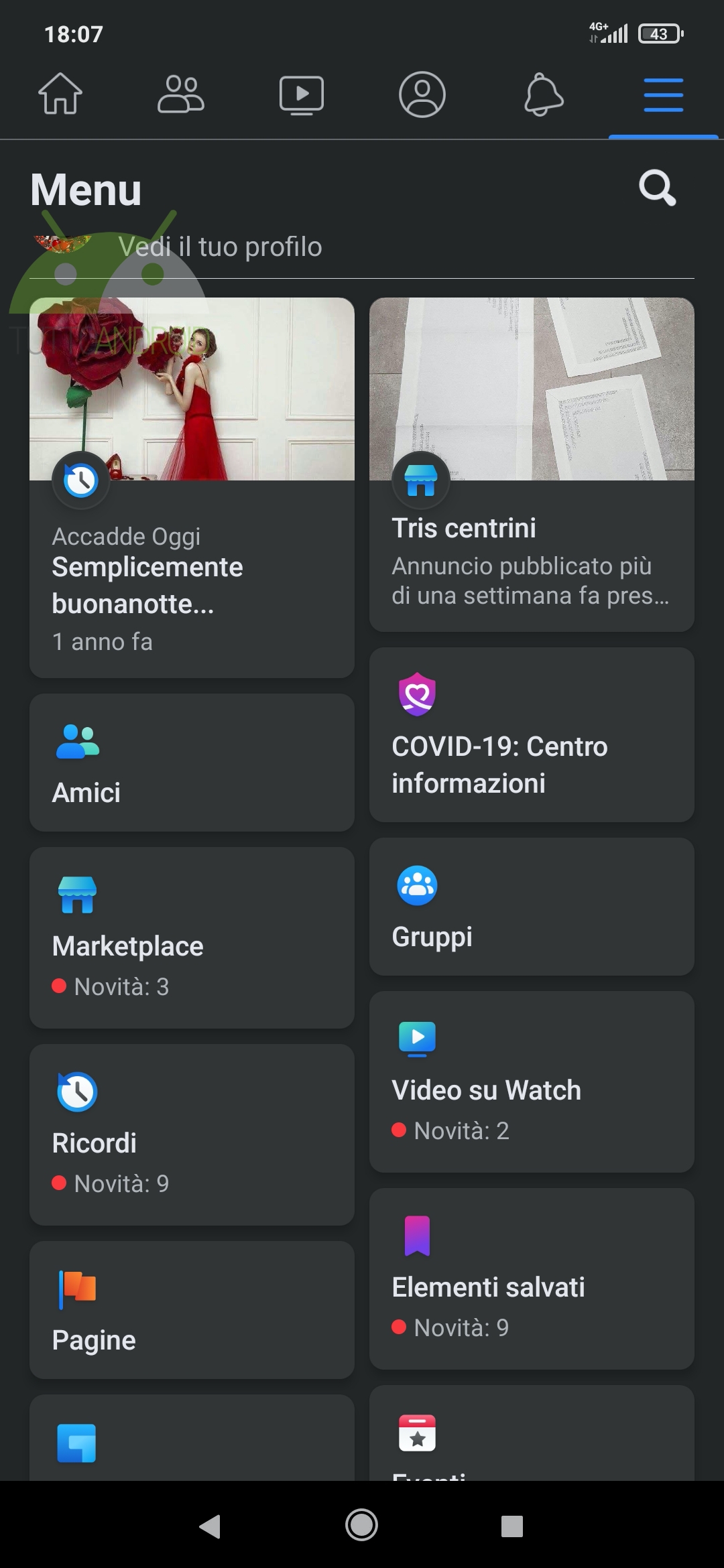This screenshot has width=724, height=1568.
Task: Open the notifications bell tab
Action: (x=543, y=94)
